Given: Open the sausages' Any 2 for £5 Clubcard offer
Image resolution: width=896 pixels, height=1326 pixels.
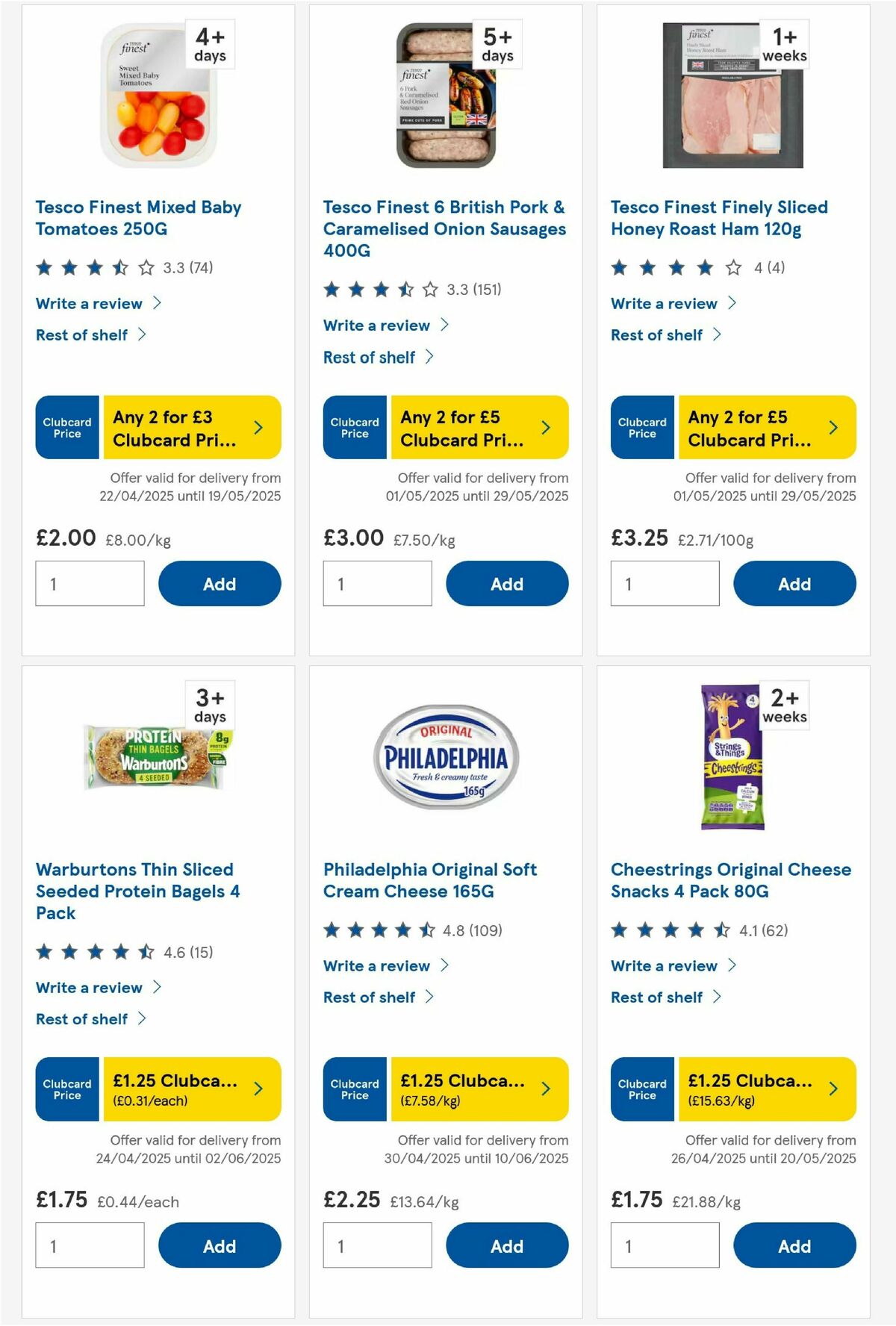Looking at the screenshot, I should coord(467,427).
